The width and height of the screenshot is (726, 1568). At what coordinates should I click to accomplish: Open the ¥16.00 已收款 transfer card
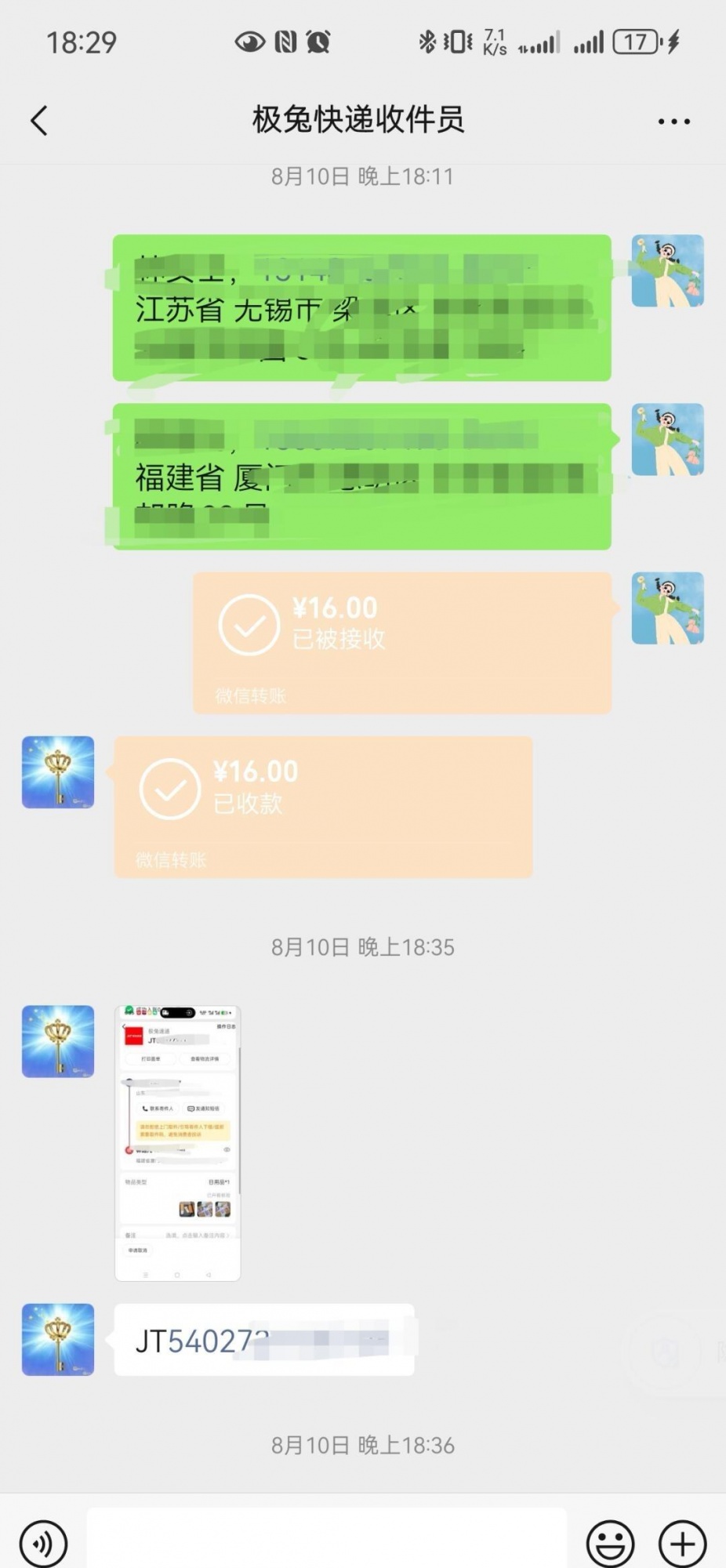[x=323, y=806]
